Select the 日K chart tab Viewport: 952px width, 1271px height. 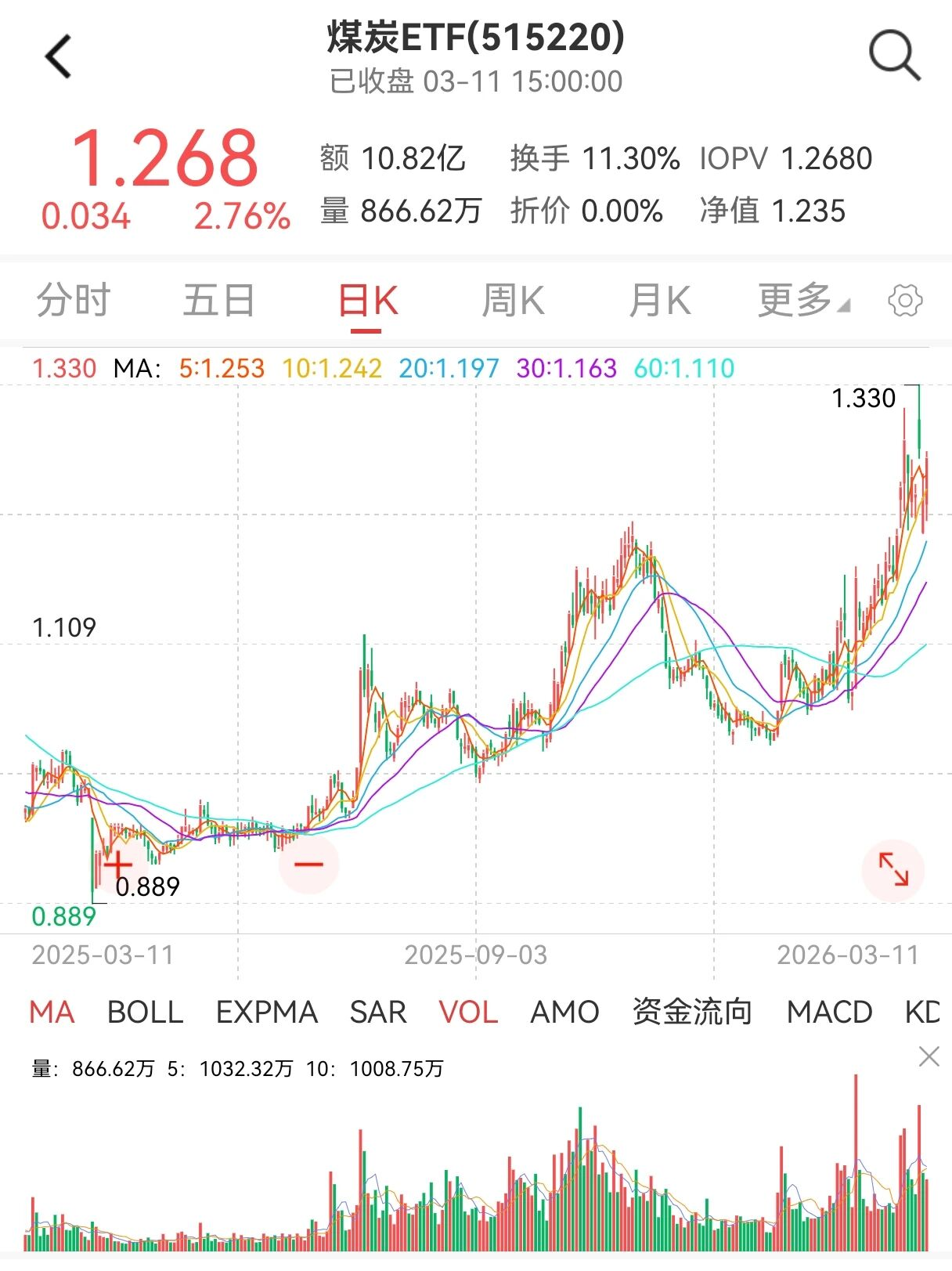[367, 301]
